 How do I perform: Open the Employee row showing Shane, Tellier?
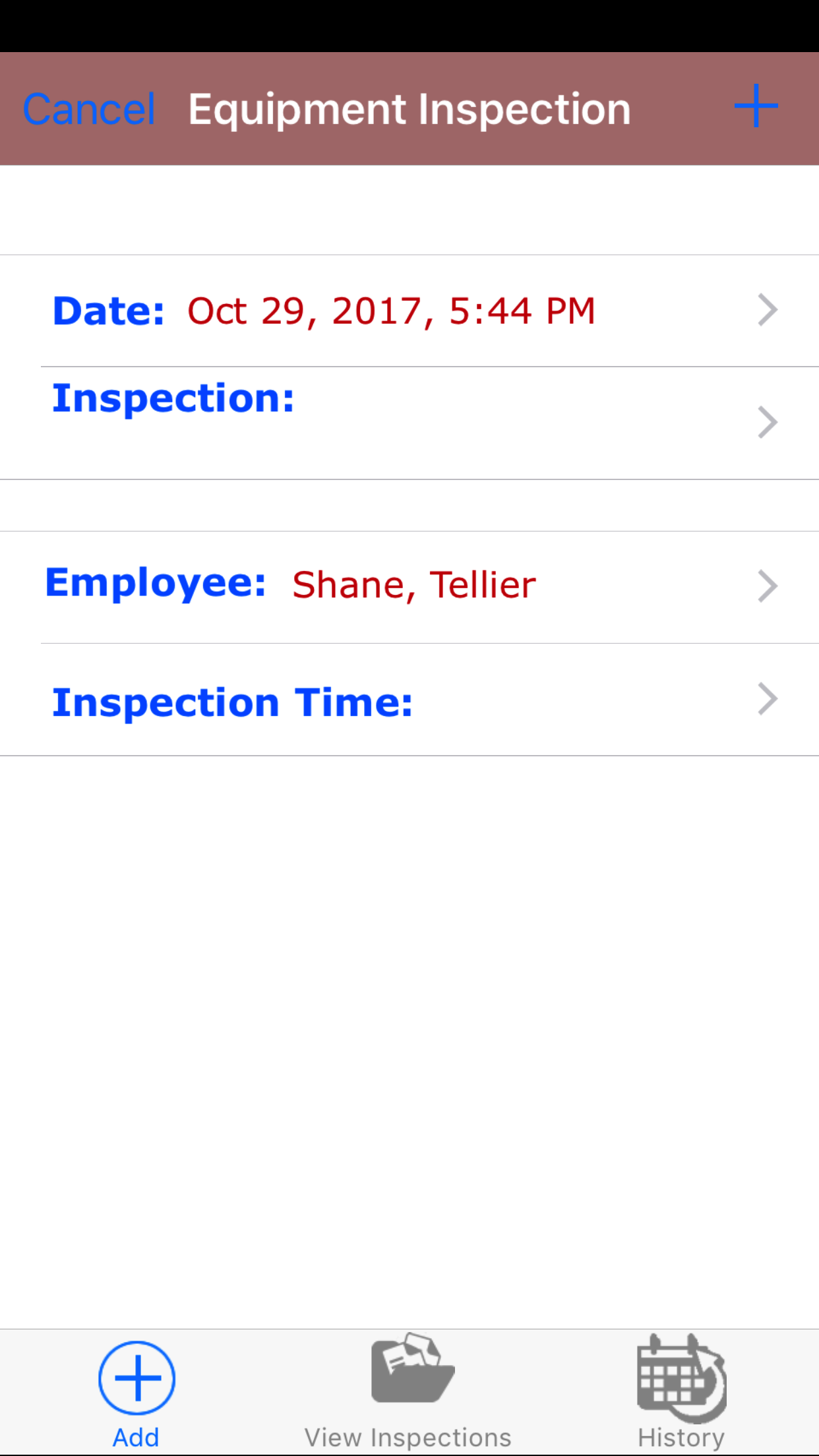coord(409,586)
